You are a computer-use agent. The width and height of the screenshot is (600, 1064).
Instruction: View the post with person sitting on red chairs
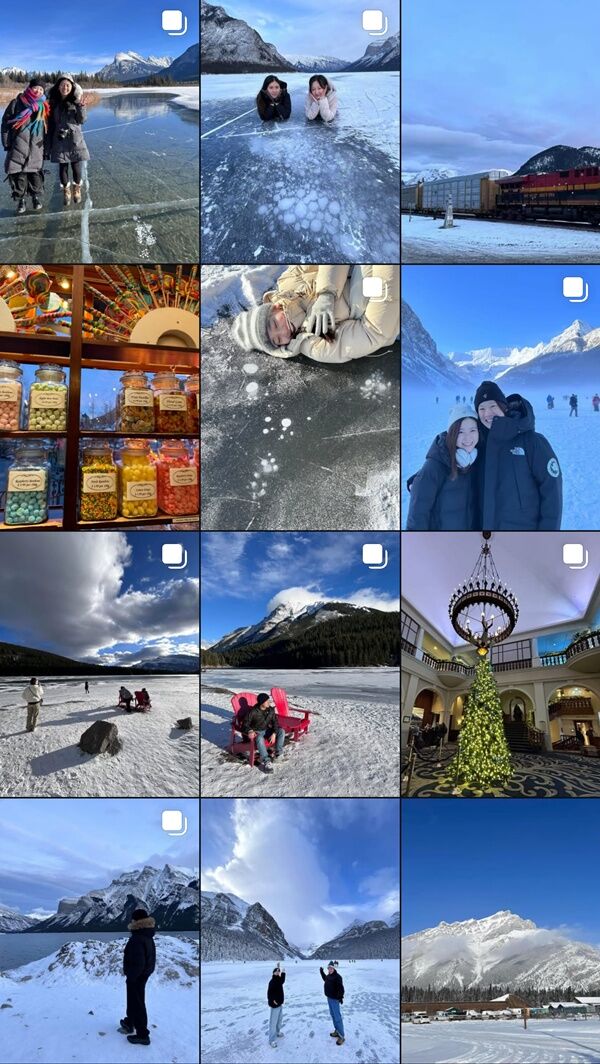pyautogui.click(x=299, y=664)
